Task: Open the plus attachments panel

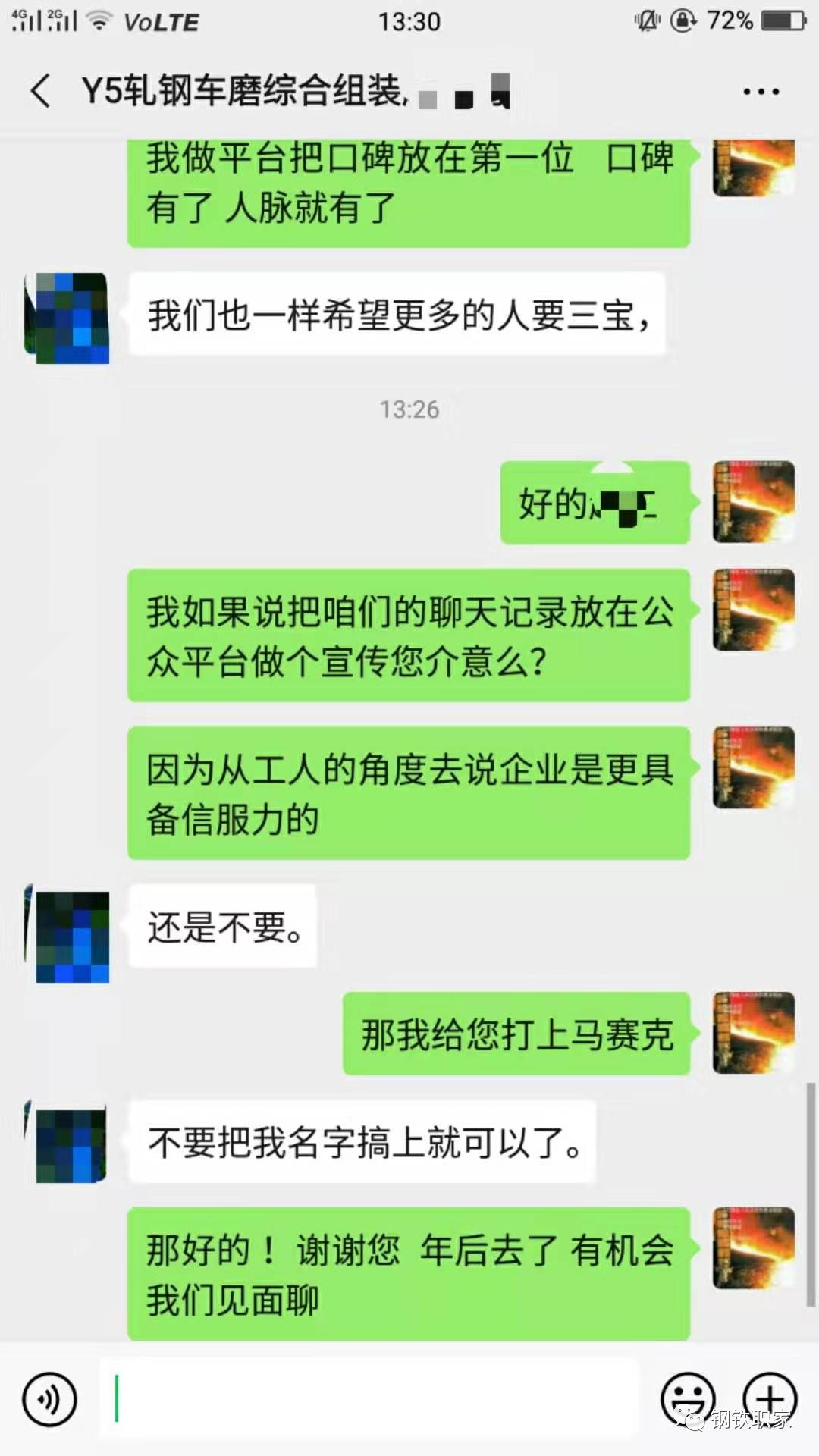Action: (x=770, y=1399)
